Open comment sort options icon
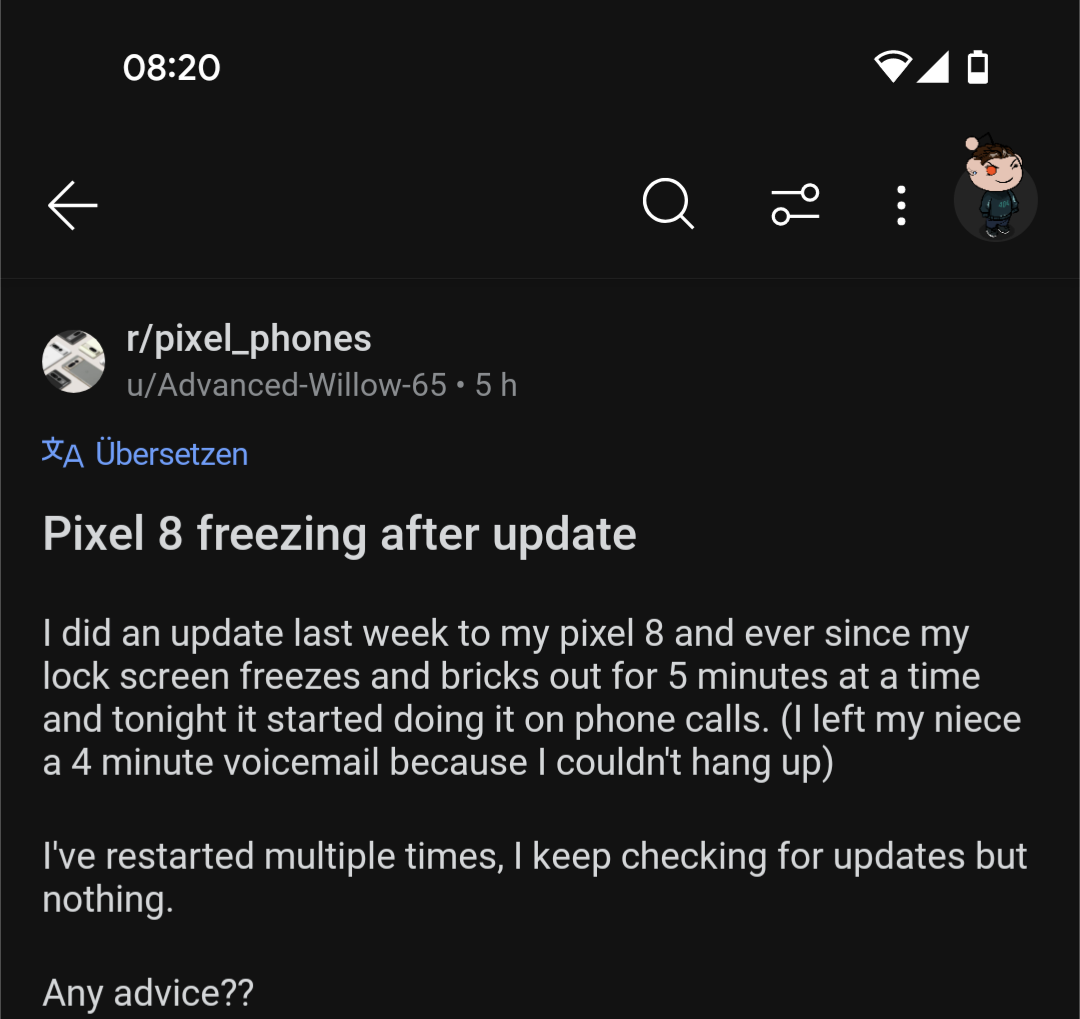The image size is (1080, 1019). (796, 205)
